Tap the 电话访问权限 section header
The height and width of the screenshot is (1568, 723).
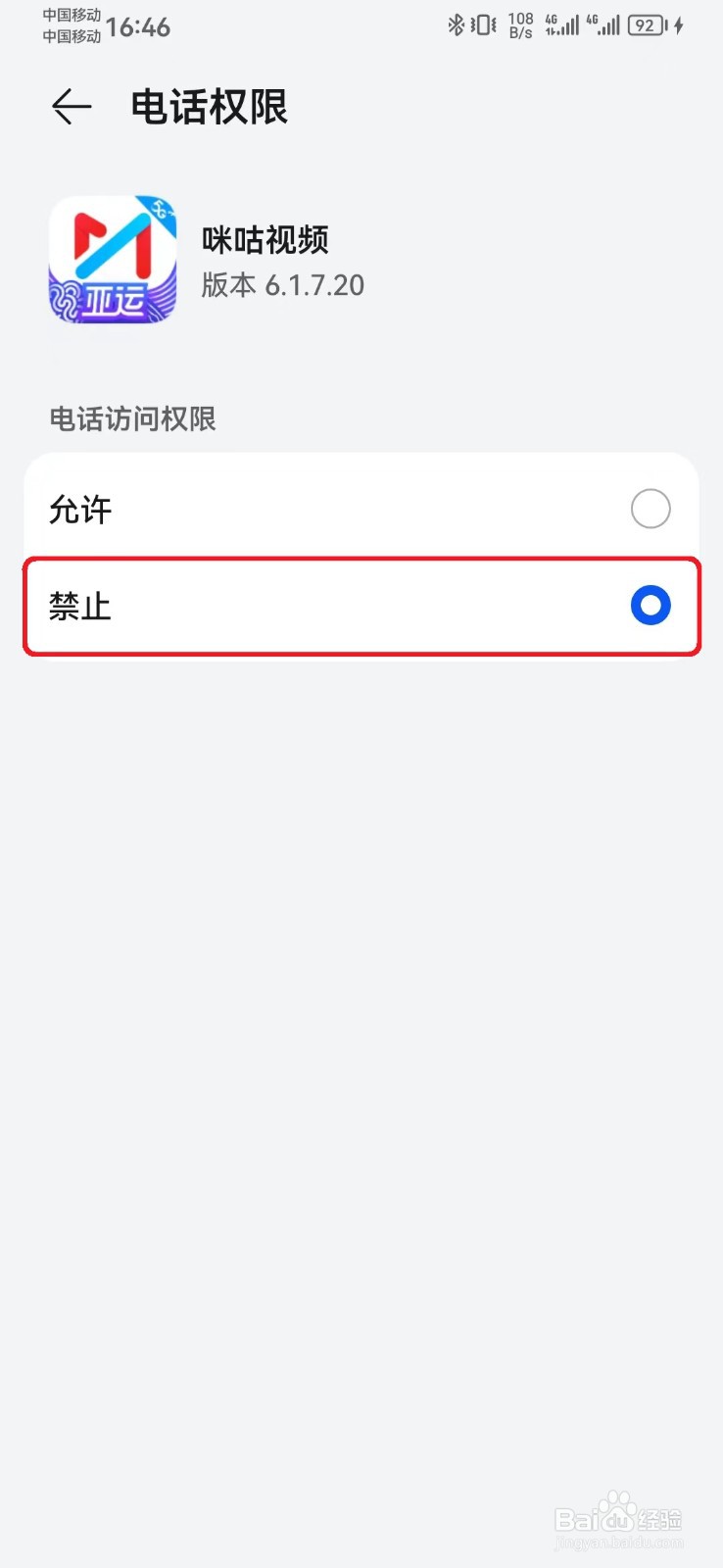tap(132, 418)
